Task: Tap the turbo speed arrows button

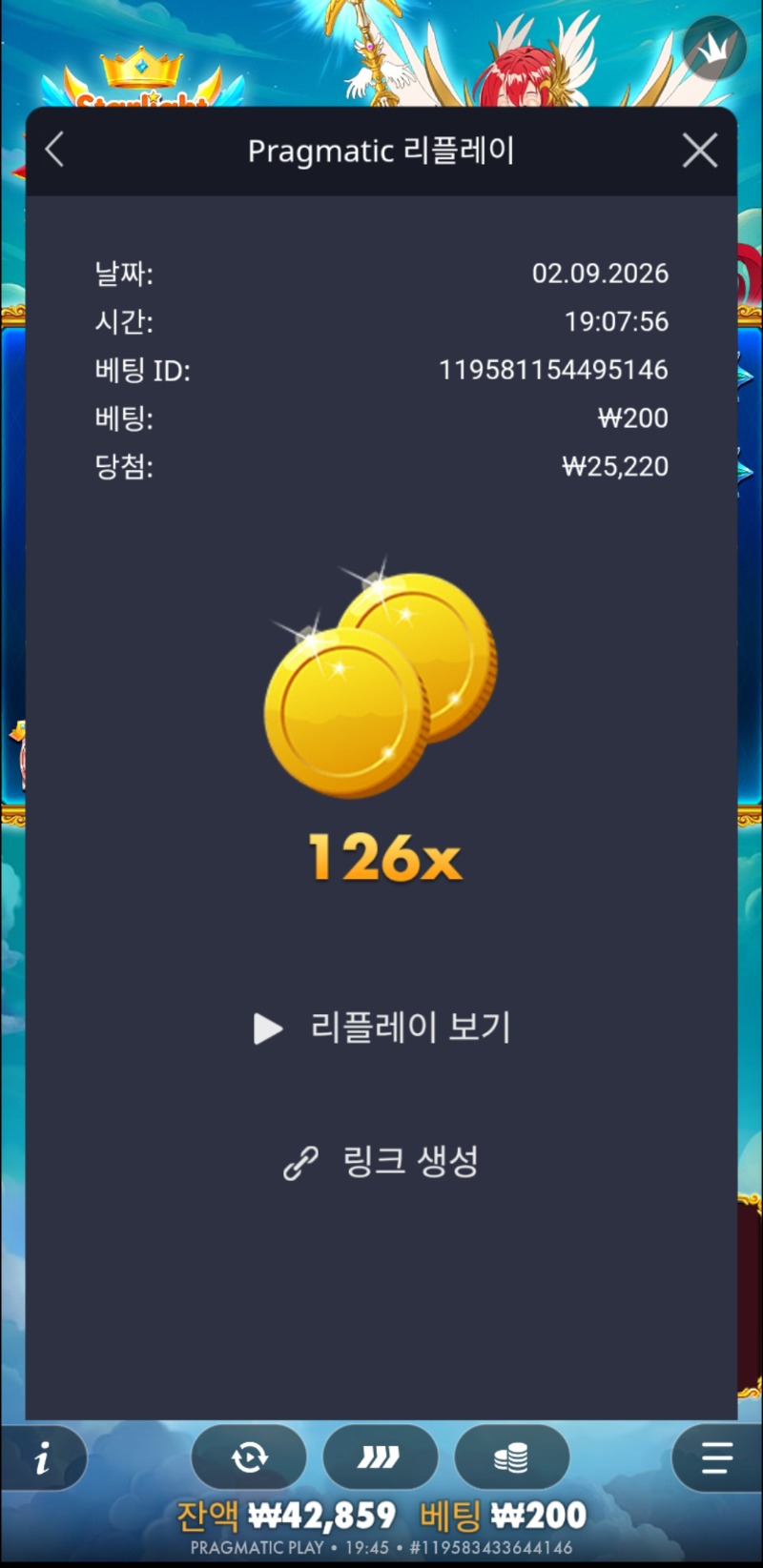Action: pos(380,1457)
